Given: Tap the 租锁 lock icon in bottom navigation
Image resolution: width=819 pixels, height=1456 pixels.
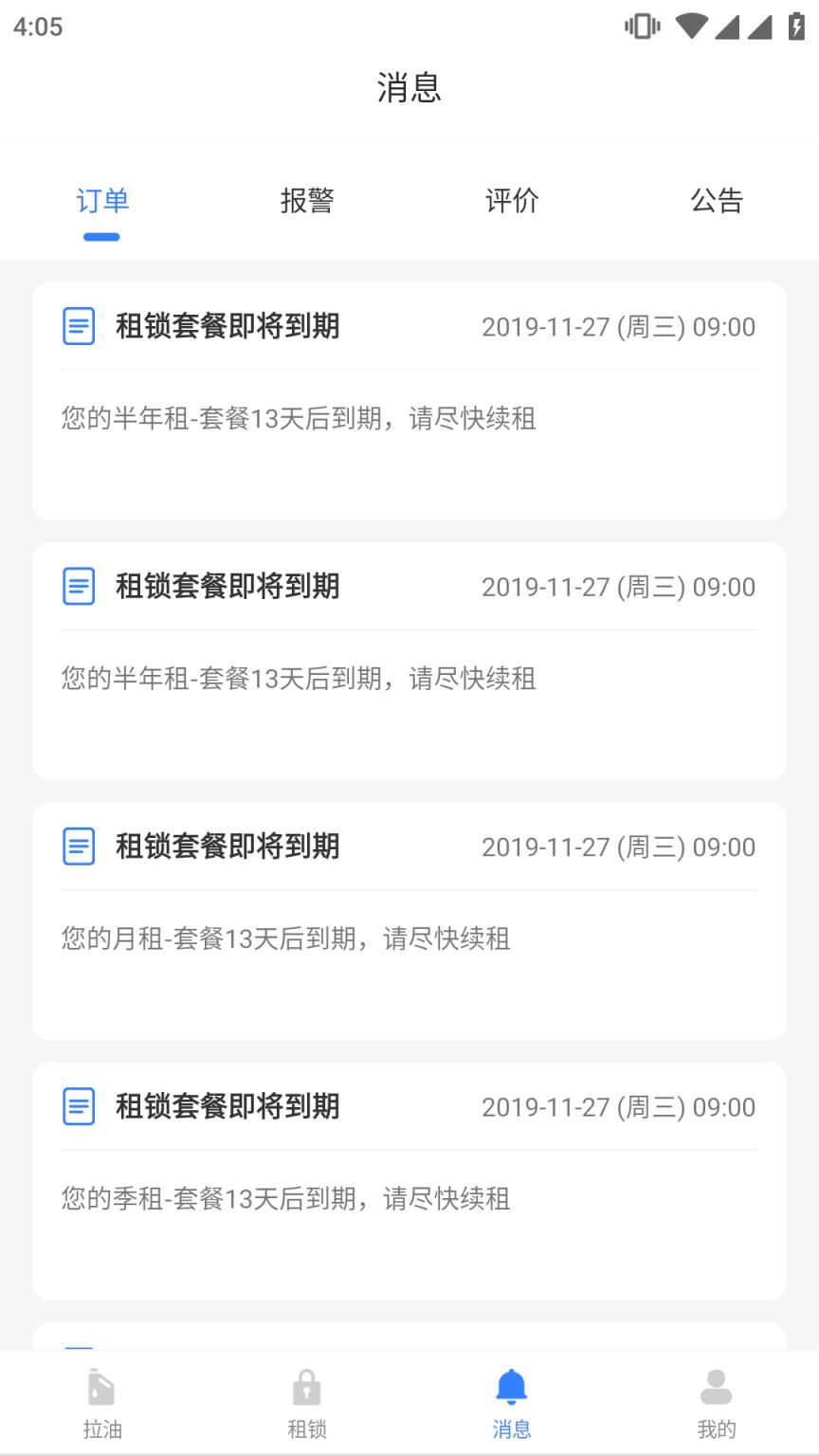Looking at the screenshot, I should pos(306,1388).
